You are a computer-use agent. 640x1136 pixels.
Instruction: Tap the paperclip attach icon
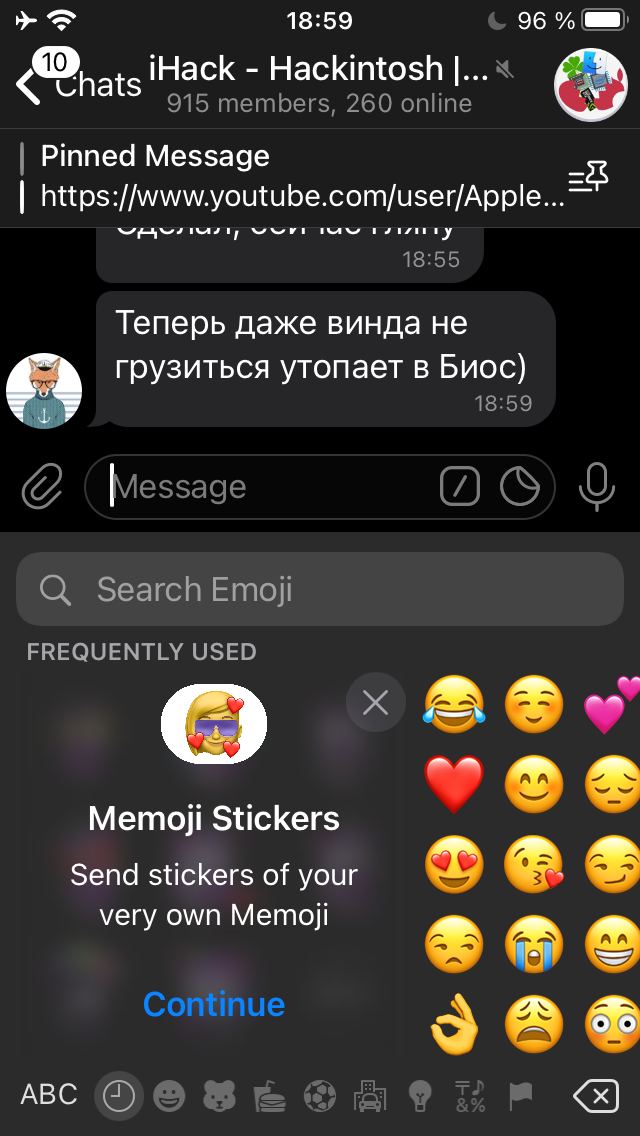pos(42,487)
